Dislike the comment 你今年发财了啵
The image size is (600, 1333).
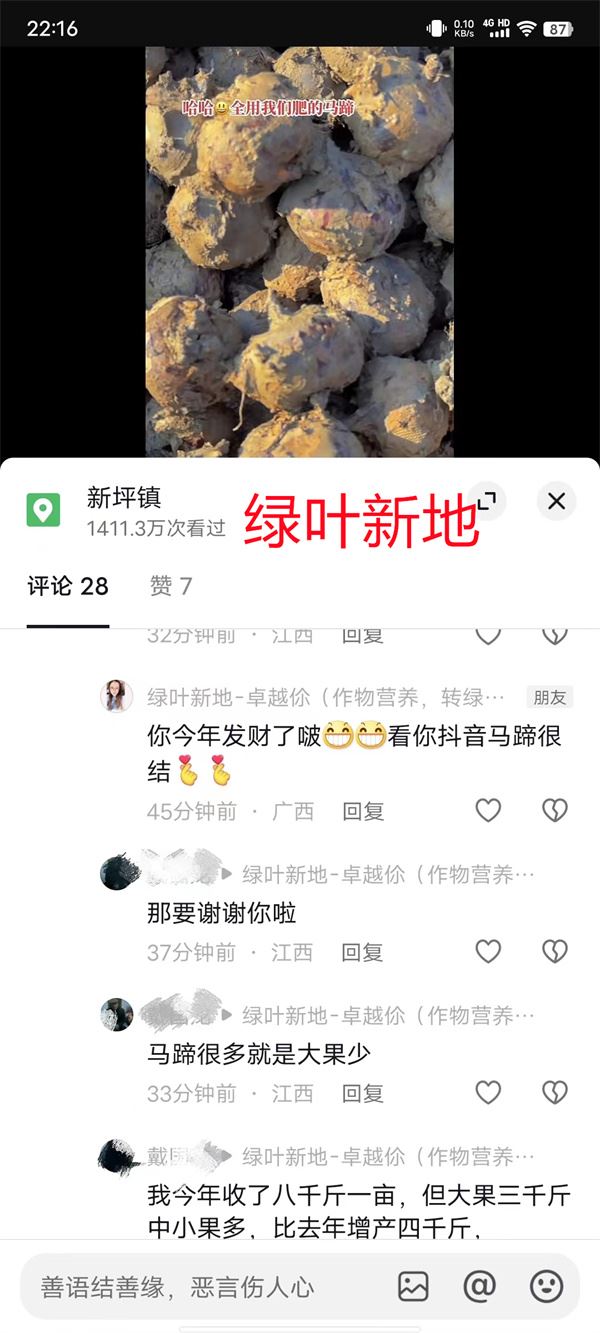554,811
